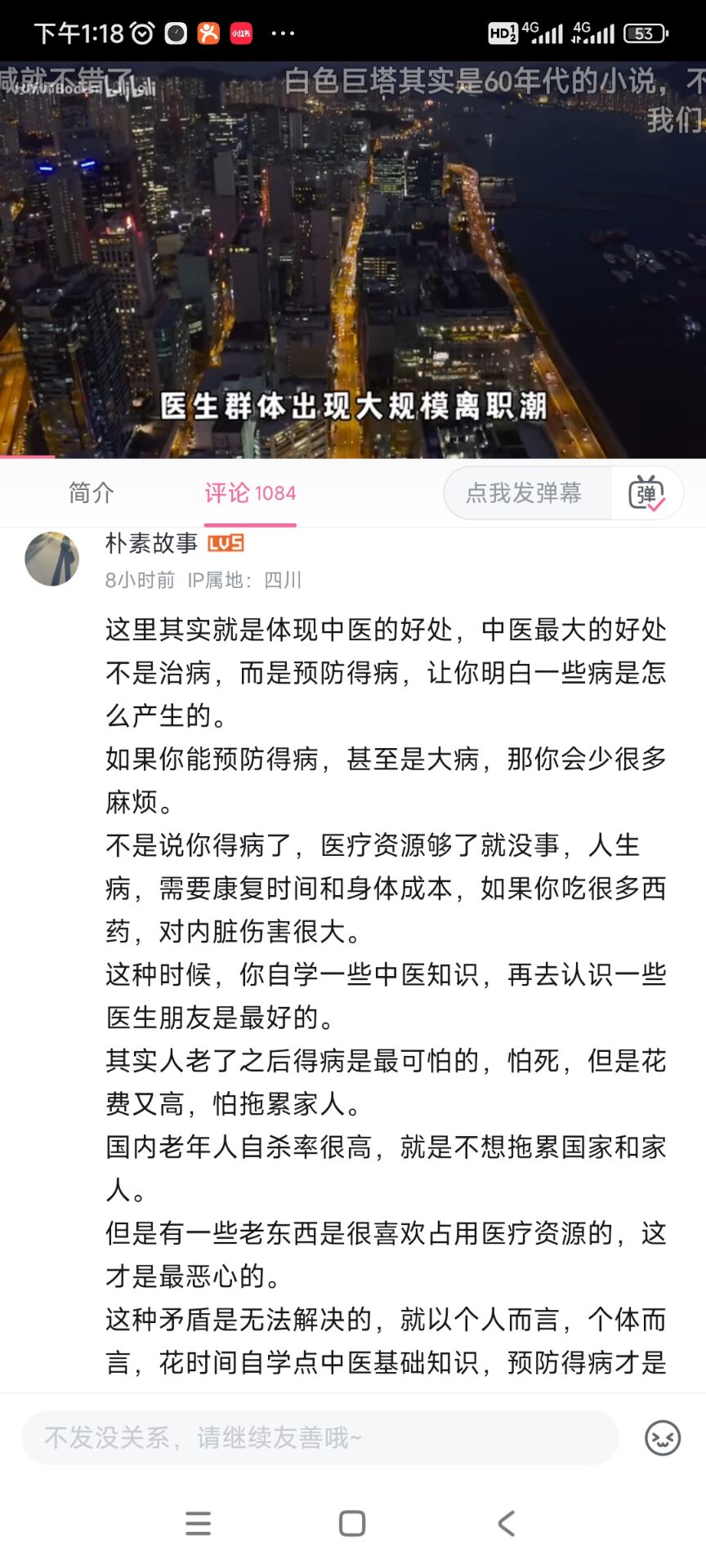Go back with the system back button
706x1568 pixels.
[x=507, y=1523]
